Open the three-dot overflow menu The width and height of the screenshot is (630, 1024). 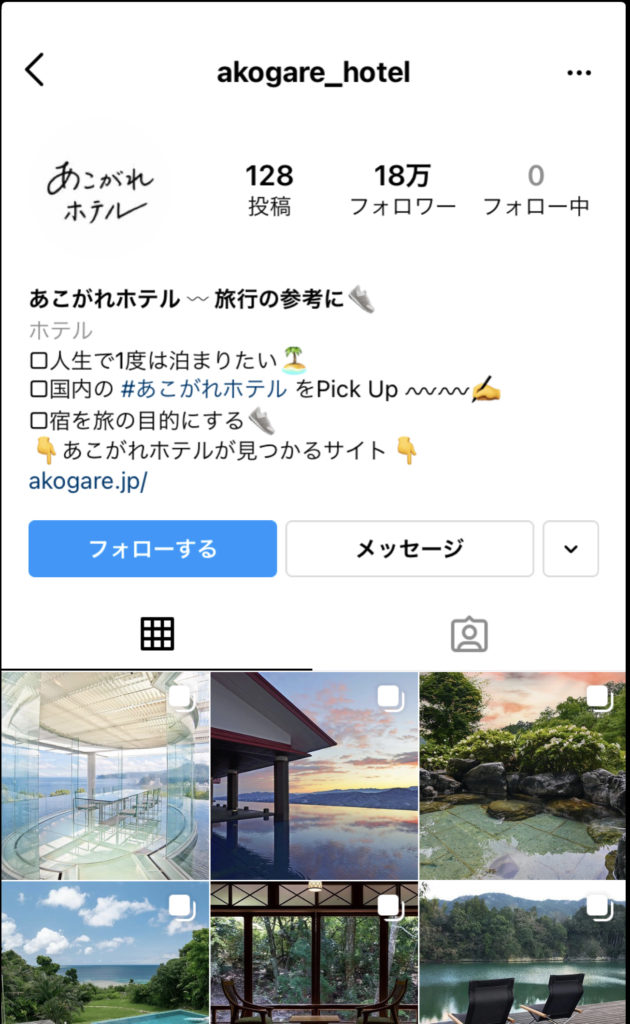tap(579, 73)
